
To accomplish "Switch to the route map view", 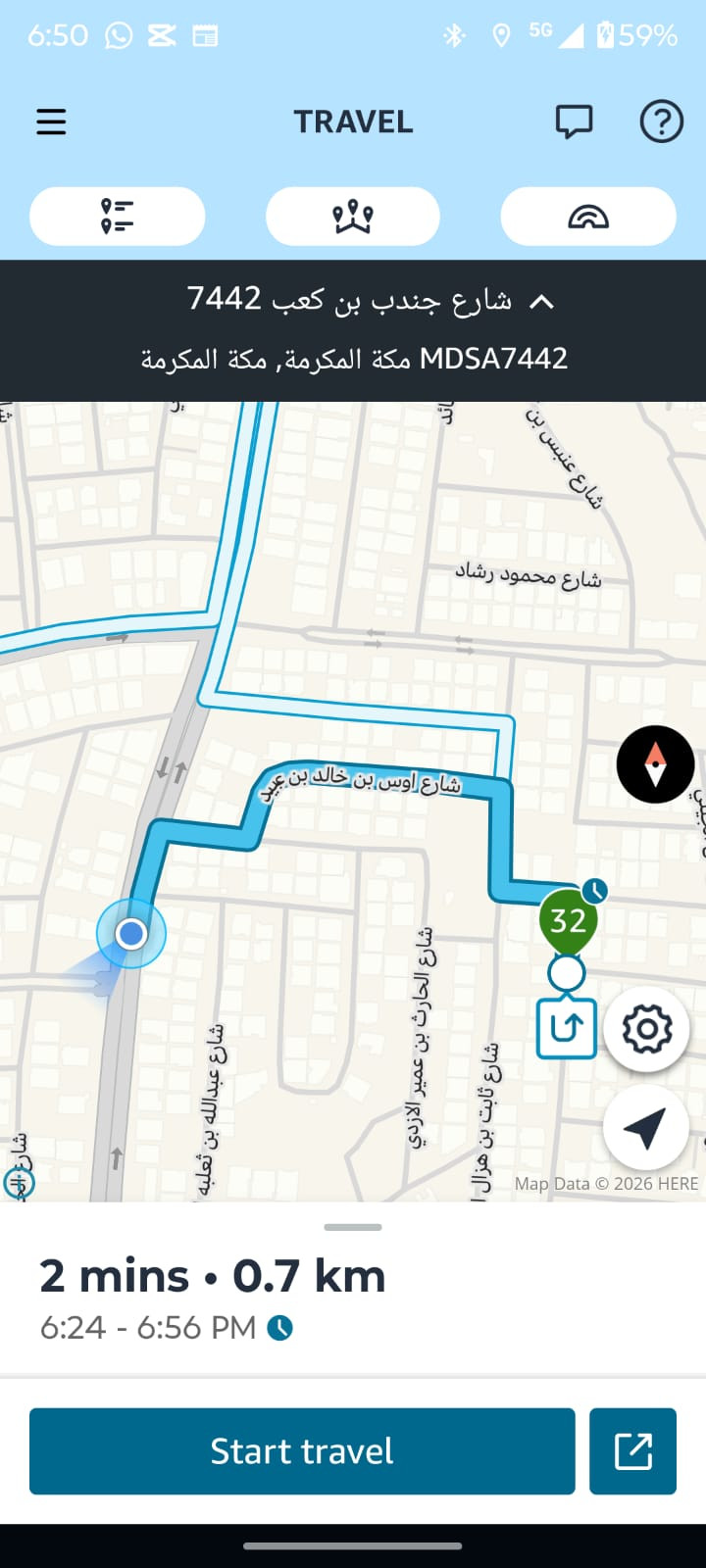I will point(353,217).
